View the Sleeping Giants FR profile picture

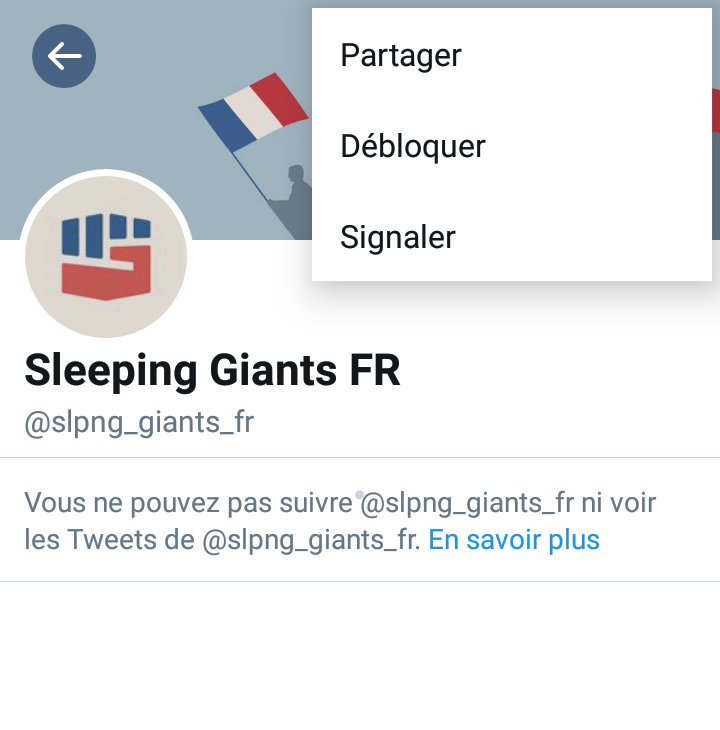coord(106,257)
